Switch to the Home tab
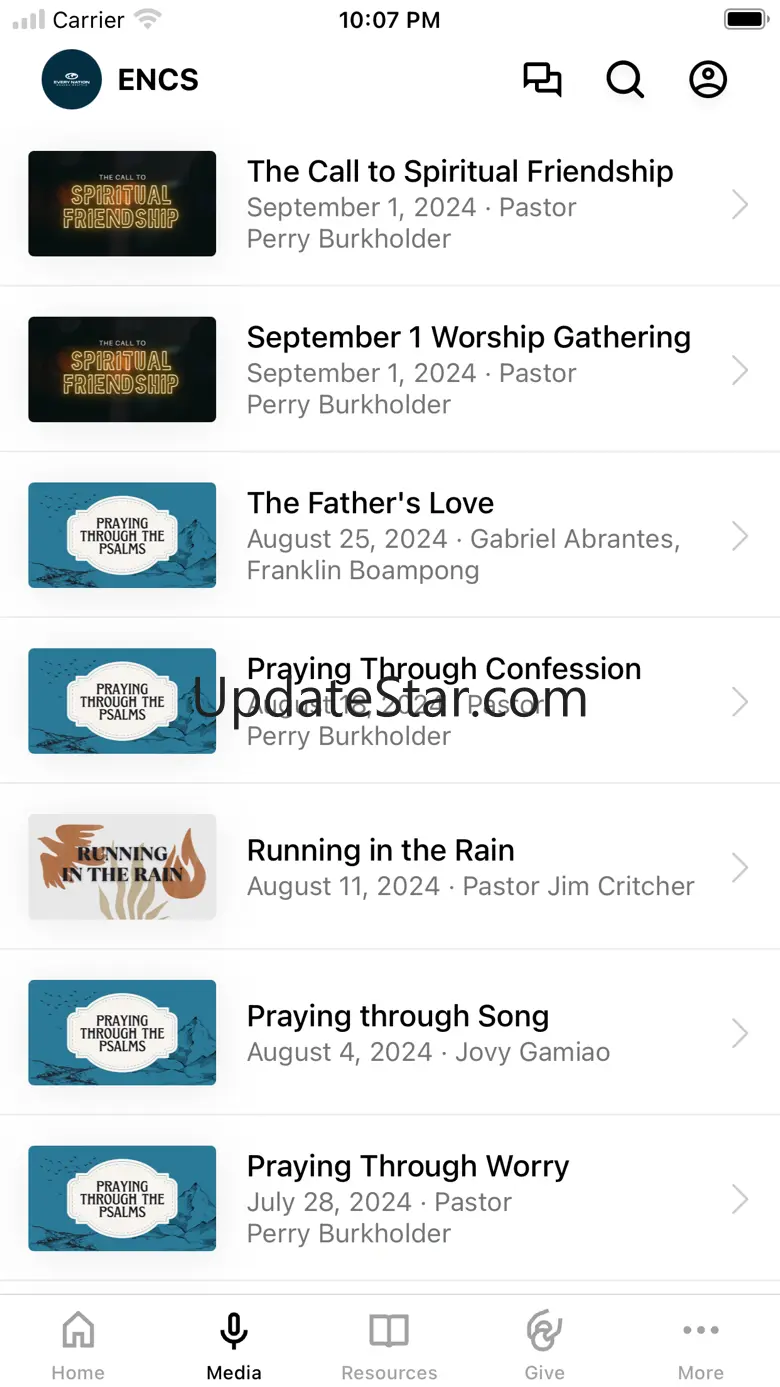The image size is (780, 1387). (78, 1345)
